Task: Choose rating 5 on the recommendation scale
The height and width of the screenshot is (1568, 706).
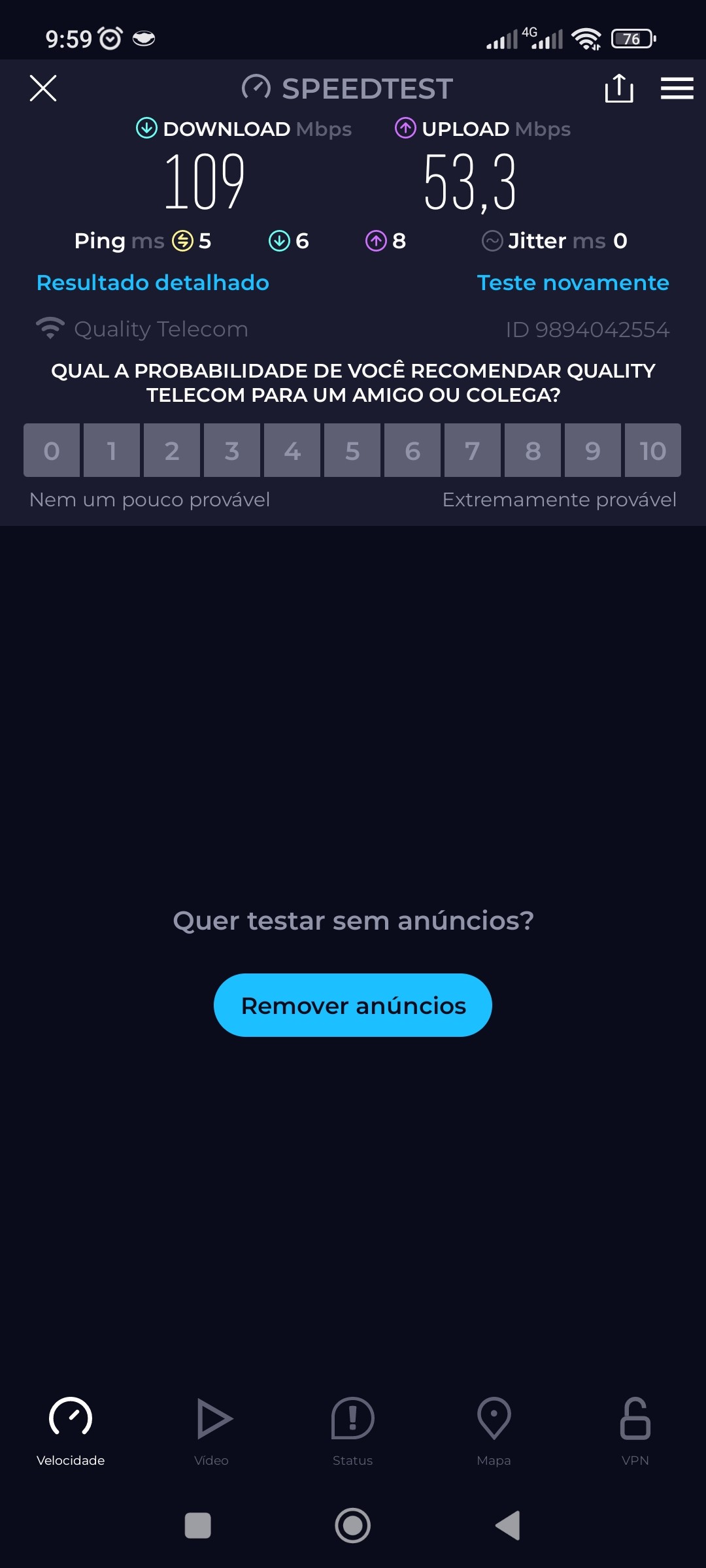Action: (352, 450)
